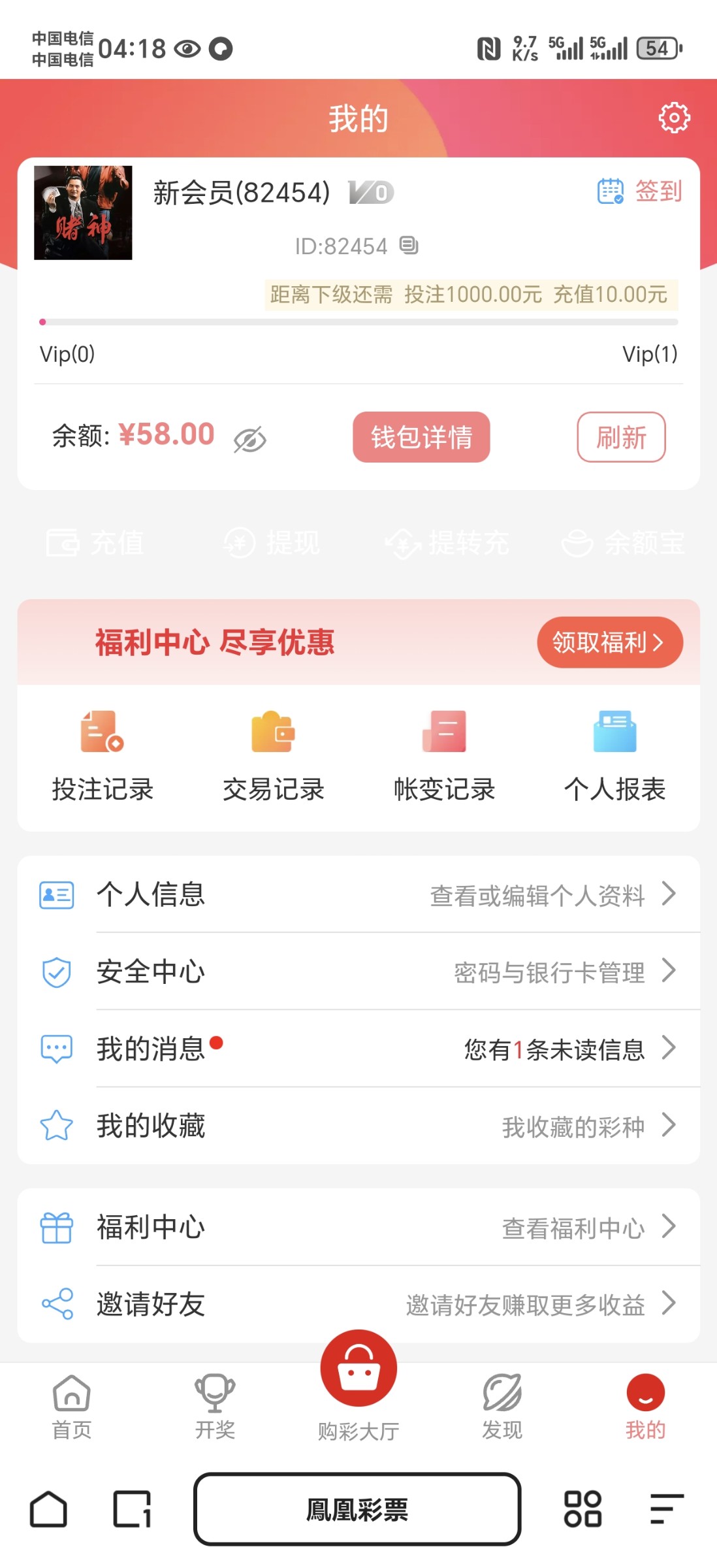Open the 个人信息 row
717x1568 pixels.
point(358,894)
